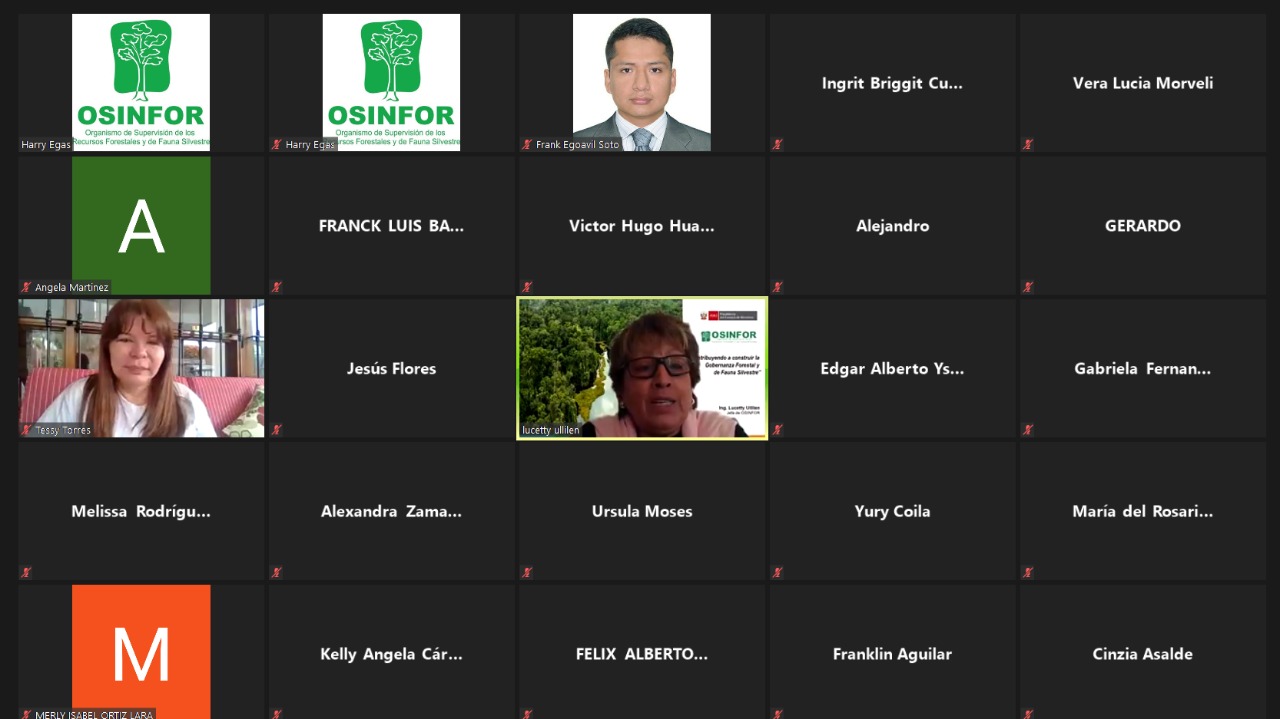Screen dimensions: 1280x719
Task: Tap the Jesús Flores participant tile
Action: (391, 368)
